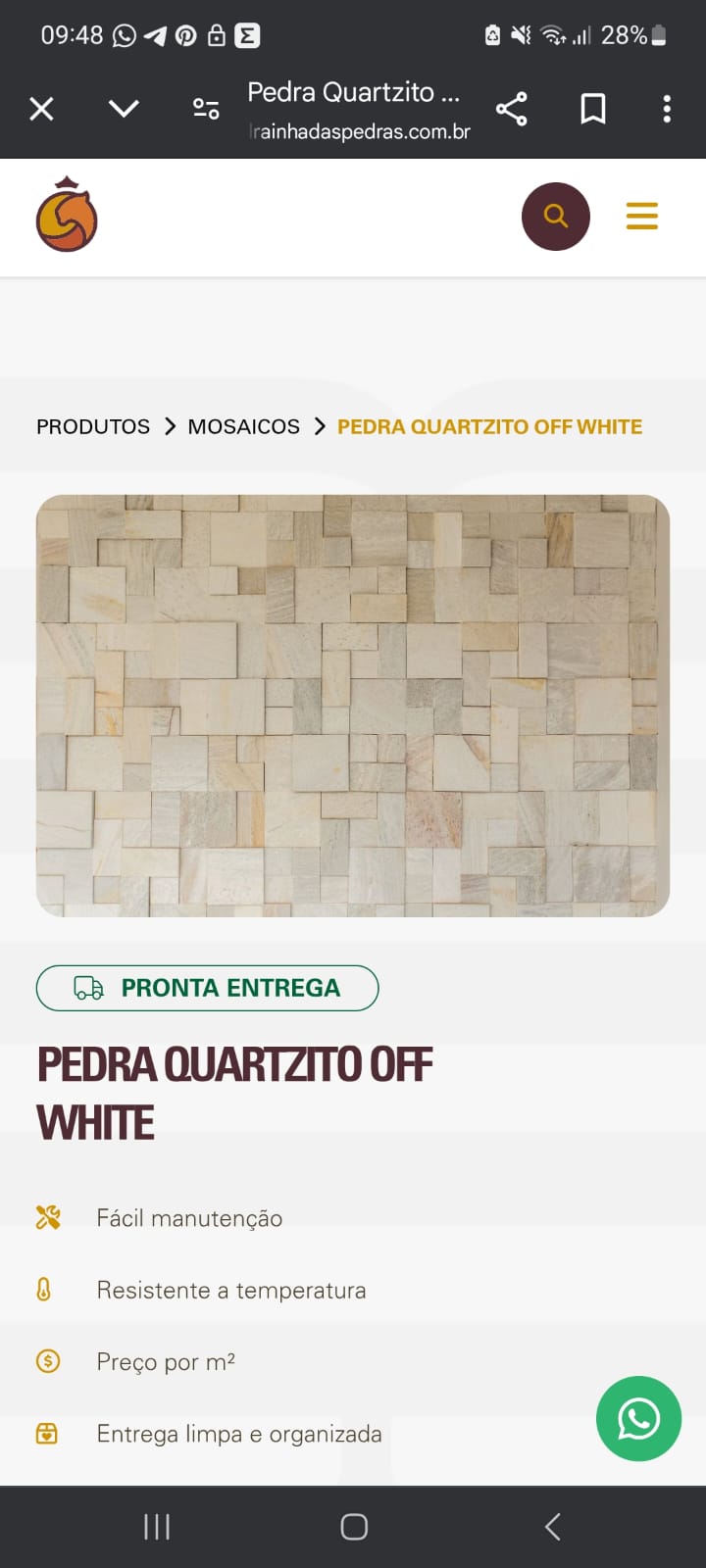Go back with system back button
Screen dimensions: 706x1568
coord(552,1526)
